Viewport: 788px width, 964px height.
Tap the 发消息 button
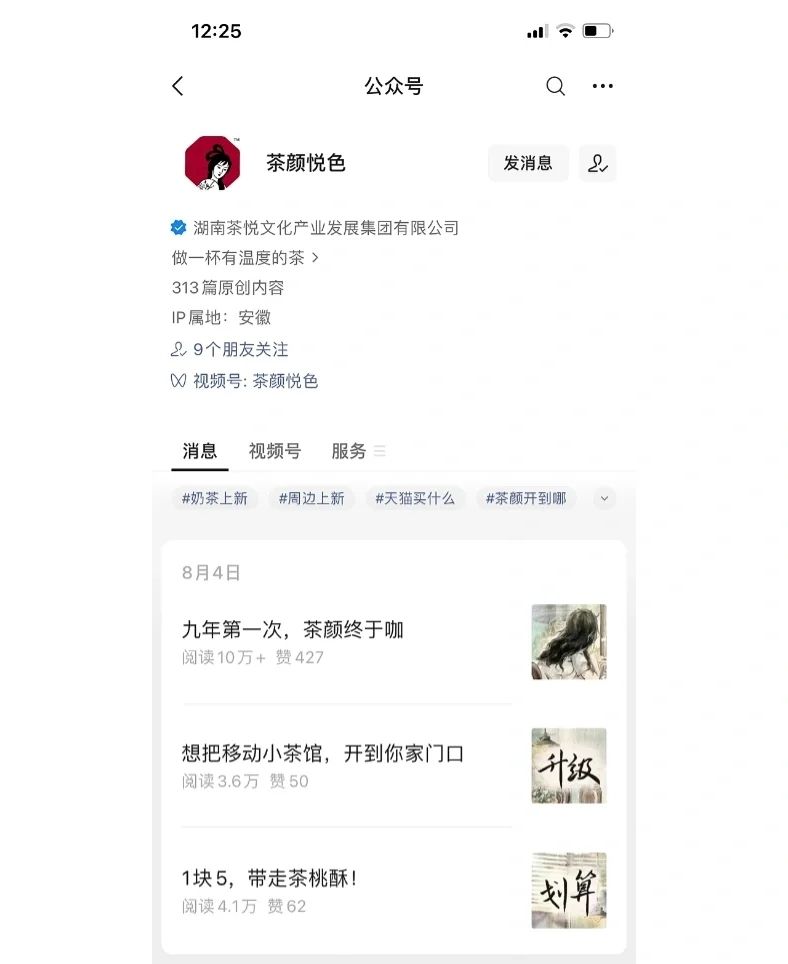pos(528,163)
